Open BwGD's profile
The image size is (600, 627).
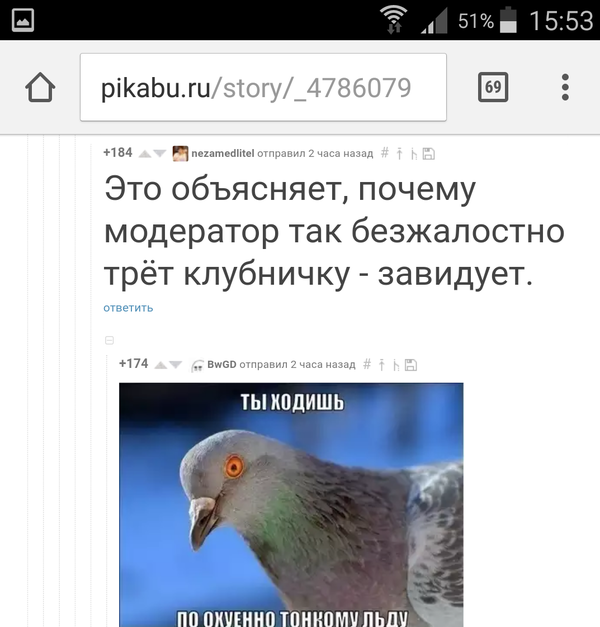click(220, 364)
